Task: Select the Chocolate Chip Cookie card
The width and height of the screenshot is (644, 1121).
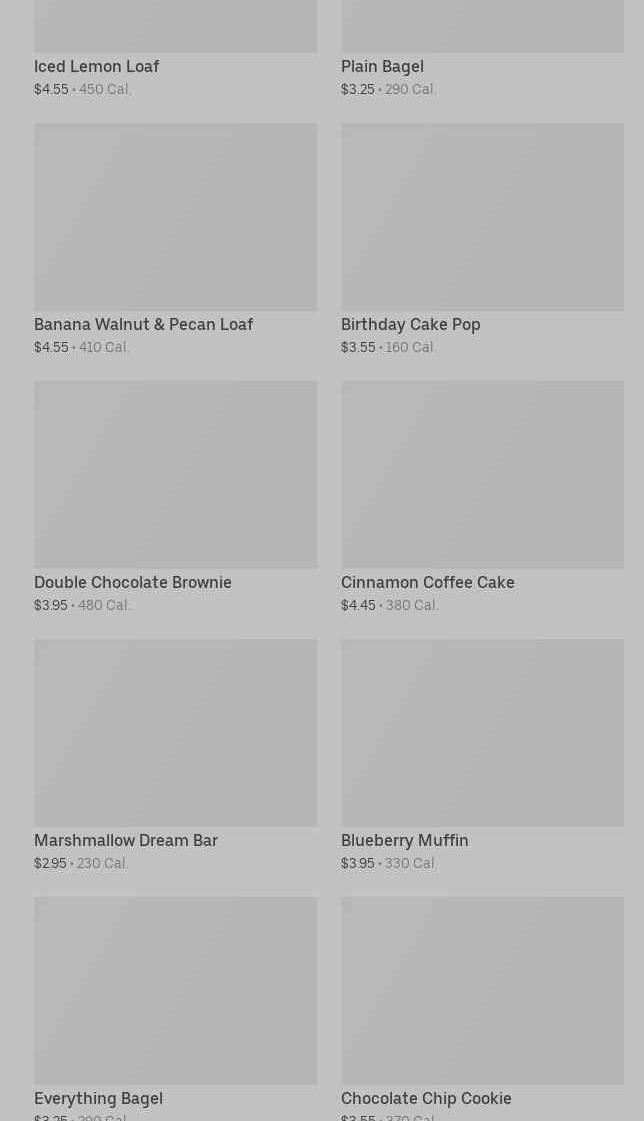Action: (482, 1009)
